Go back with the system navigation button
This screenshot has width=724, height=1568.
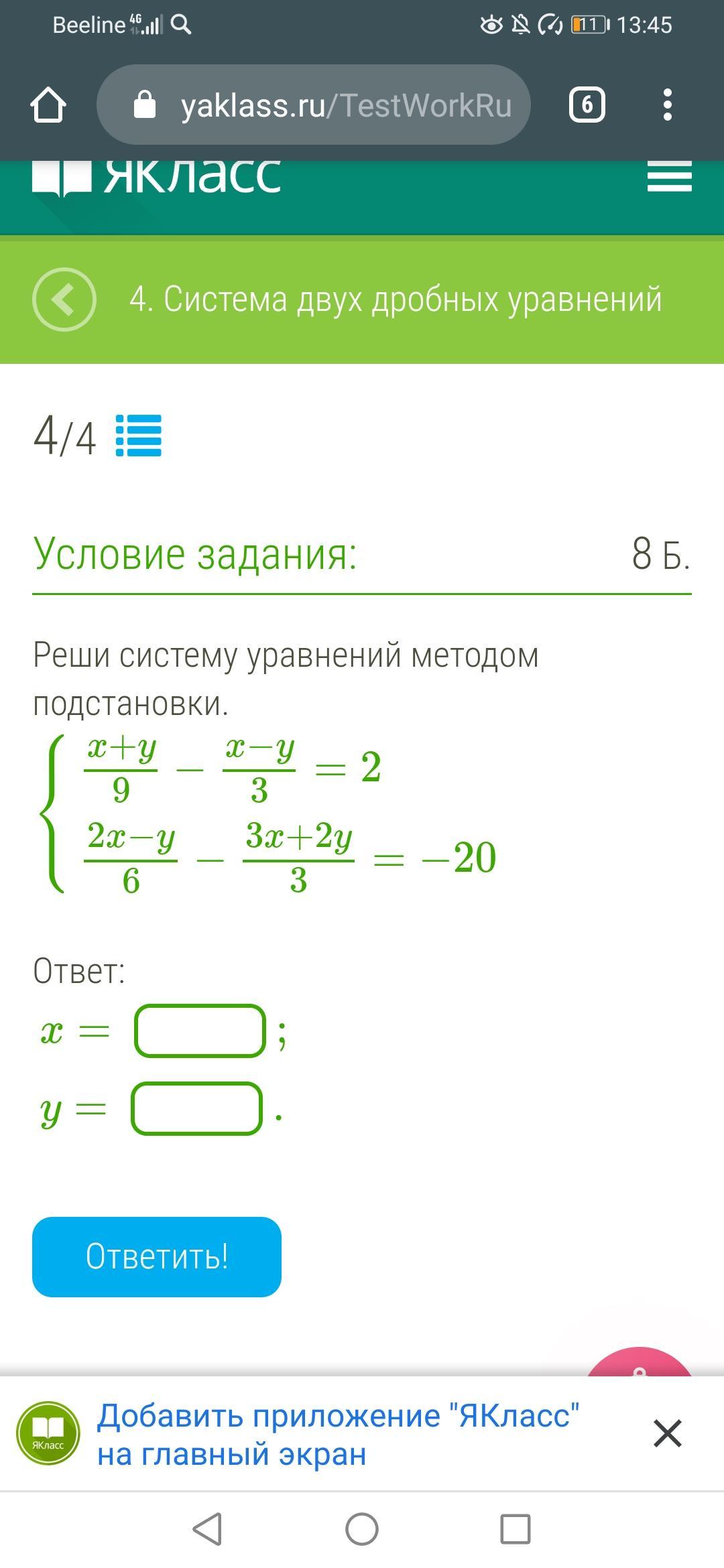pyautogui.click(x=207, y=1529)
